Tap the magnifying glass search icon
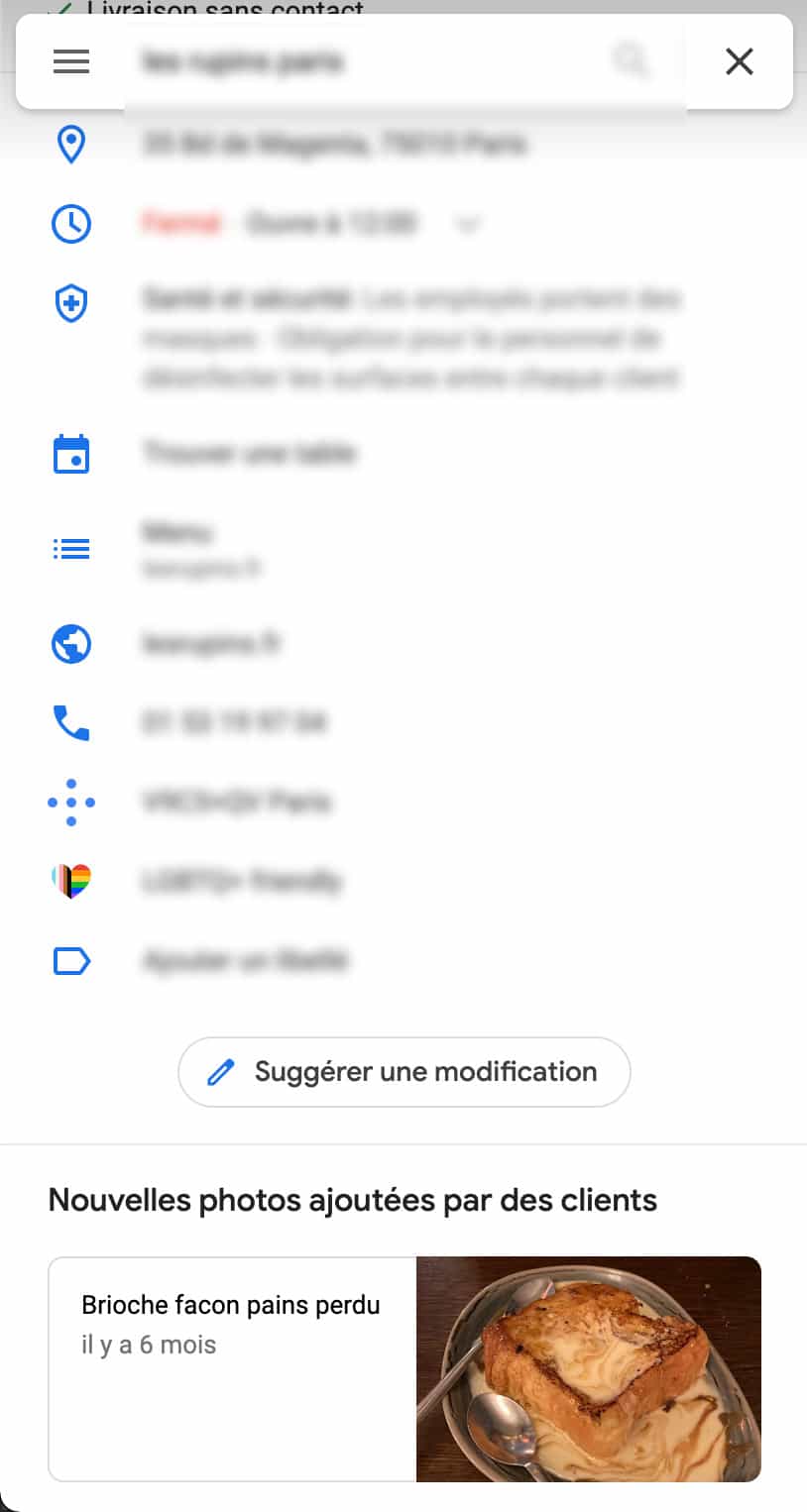Viewport: 807px width, 1512px height. (x=631, y=61)
